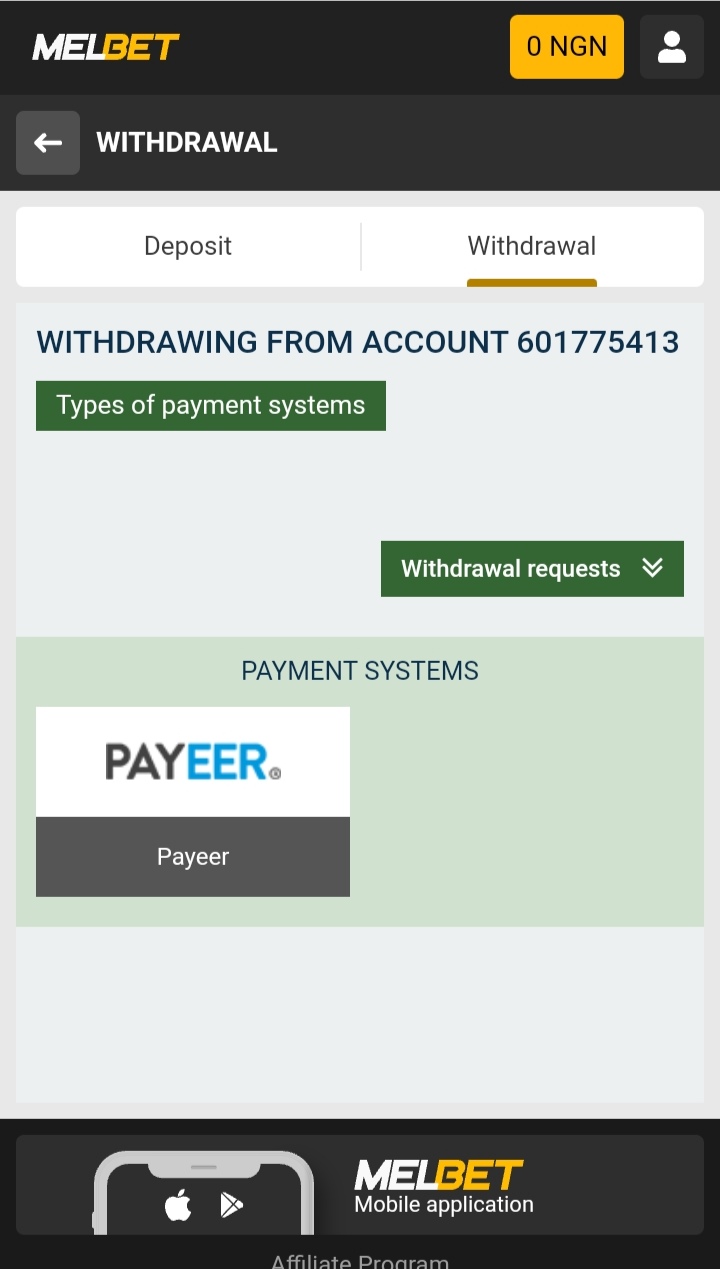Tap the Melbet logo in header
Screen dimensions: 720x1269
click(106, 47)
